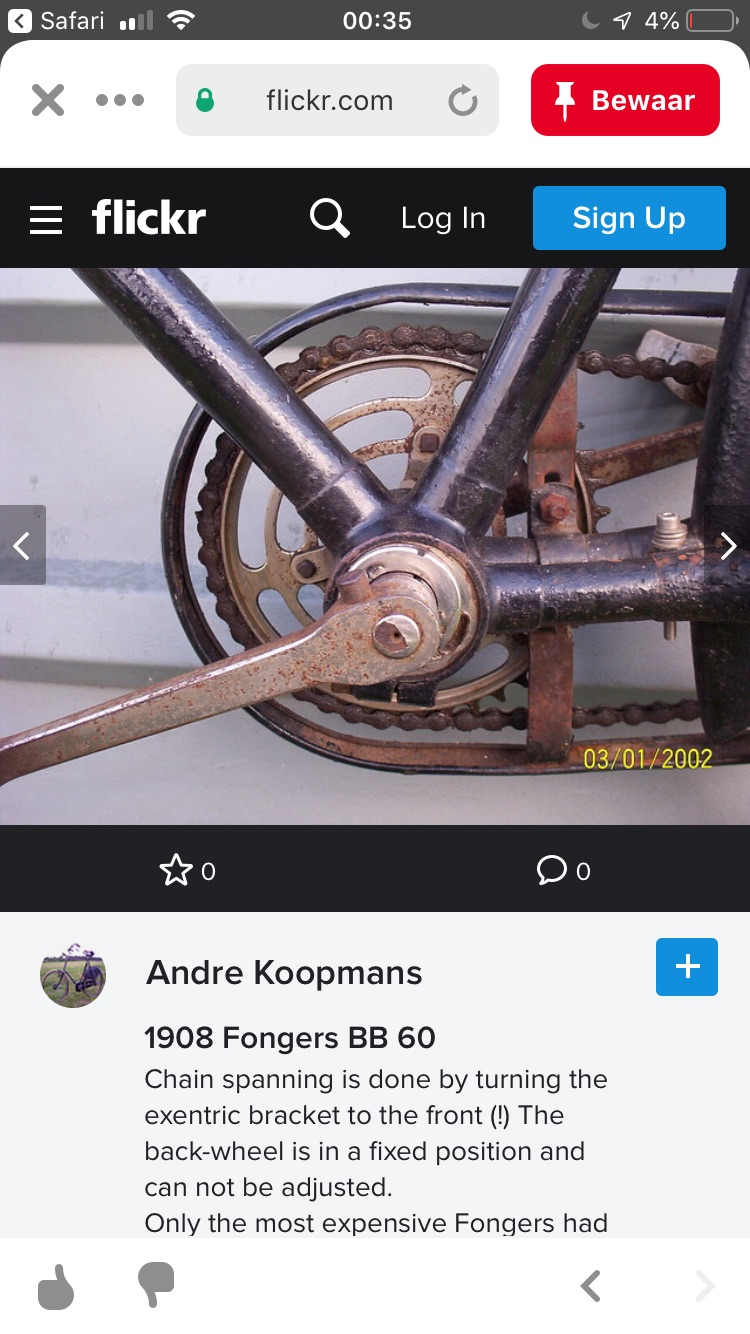Image resolution: width=750 pixels, height=1334 pixels.
Task: Tap Andre Koopmans' avatar picture
Action: click(x=73, y=974)
